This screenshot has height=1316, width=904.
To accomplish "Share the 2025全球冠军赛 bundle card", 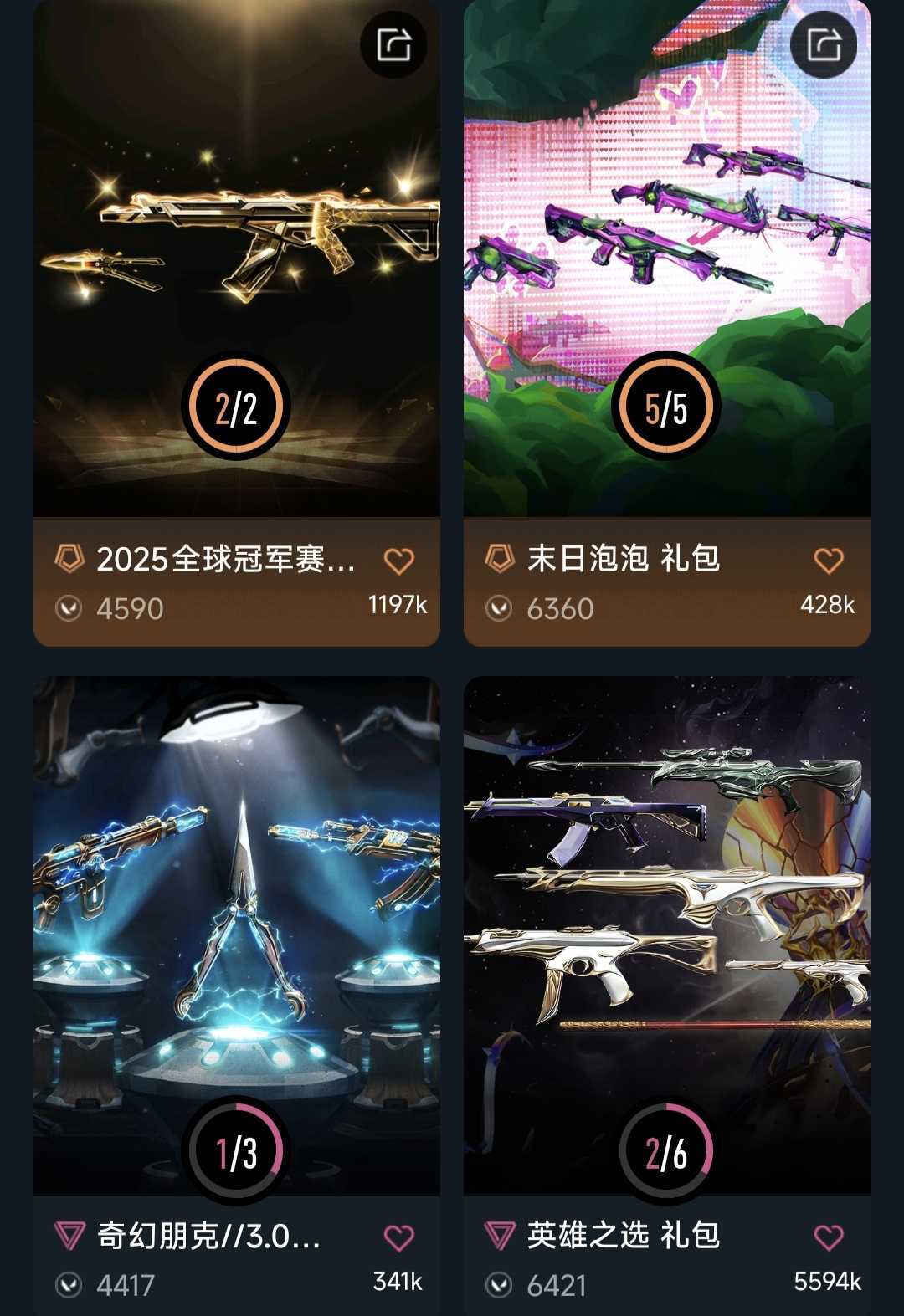I will tap(393, 44).
